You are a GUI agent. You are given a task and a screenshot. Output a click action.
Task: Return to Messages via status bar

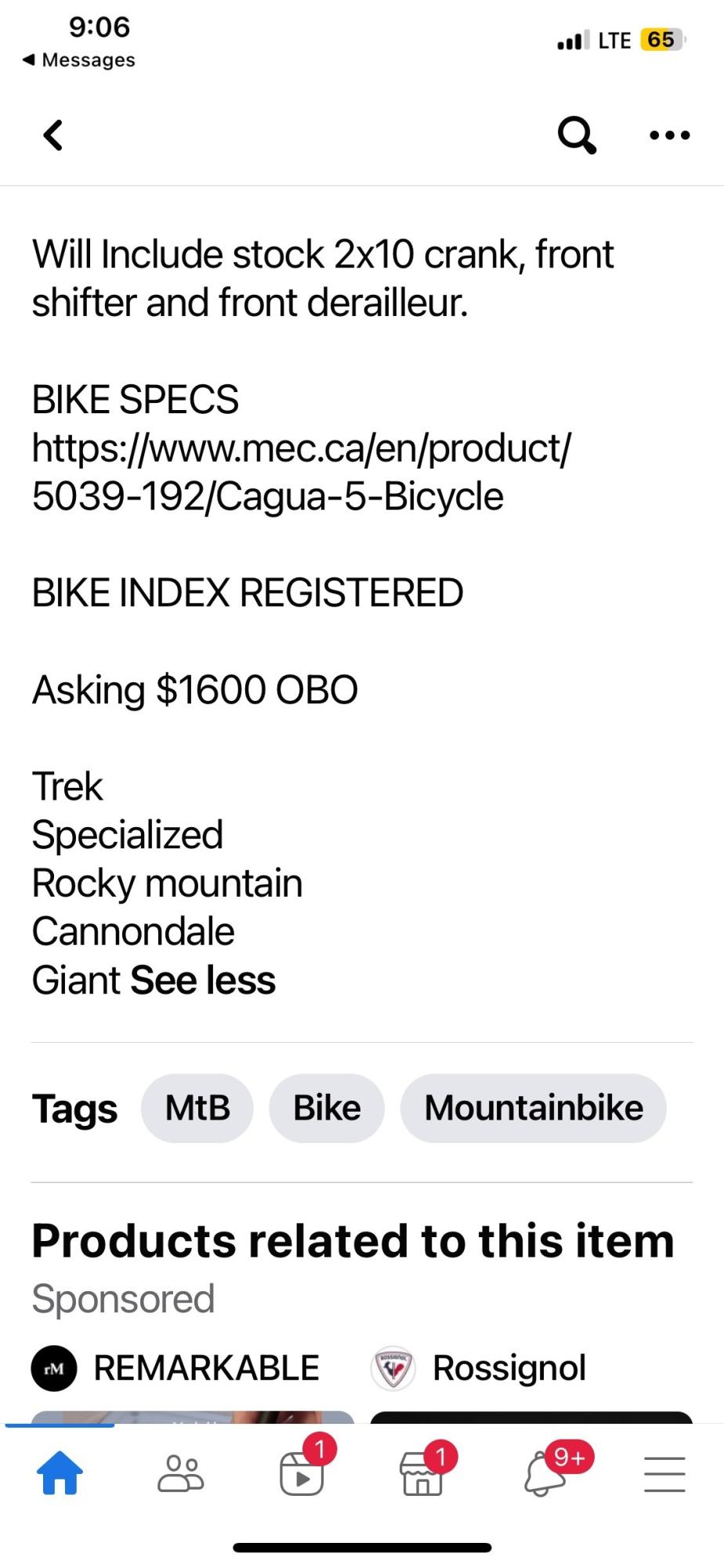(x=78, y=60)
